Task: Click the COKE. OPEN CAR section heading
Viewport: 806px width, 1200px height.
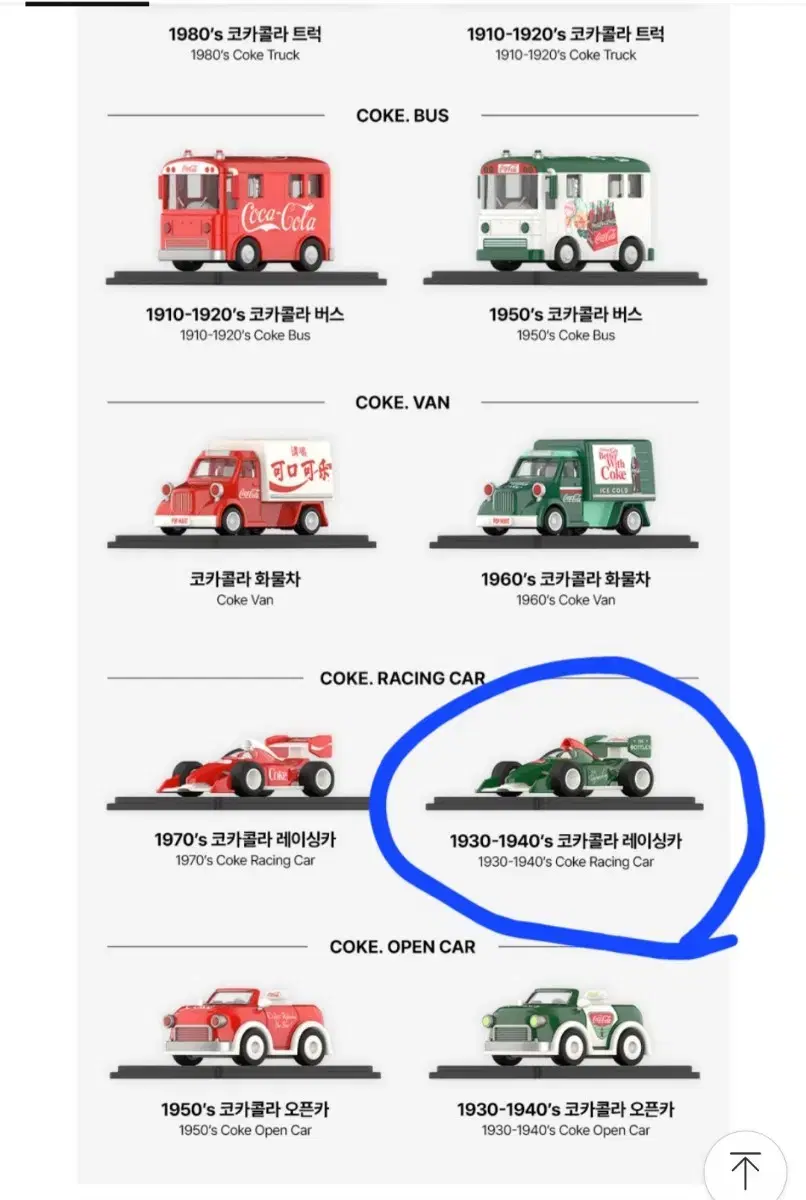Action: pyautogui.click(x=403, y=946)
